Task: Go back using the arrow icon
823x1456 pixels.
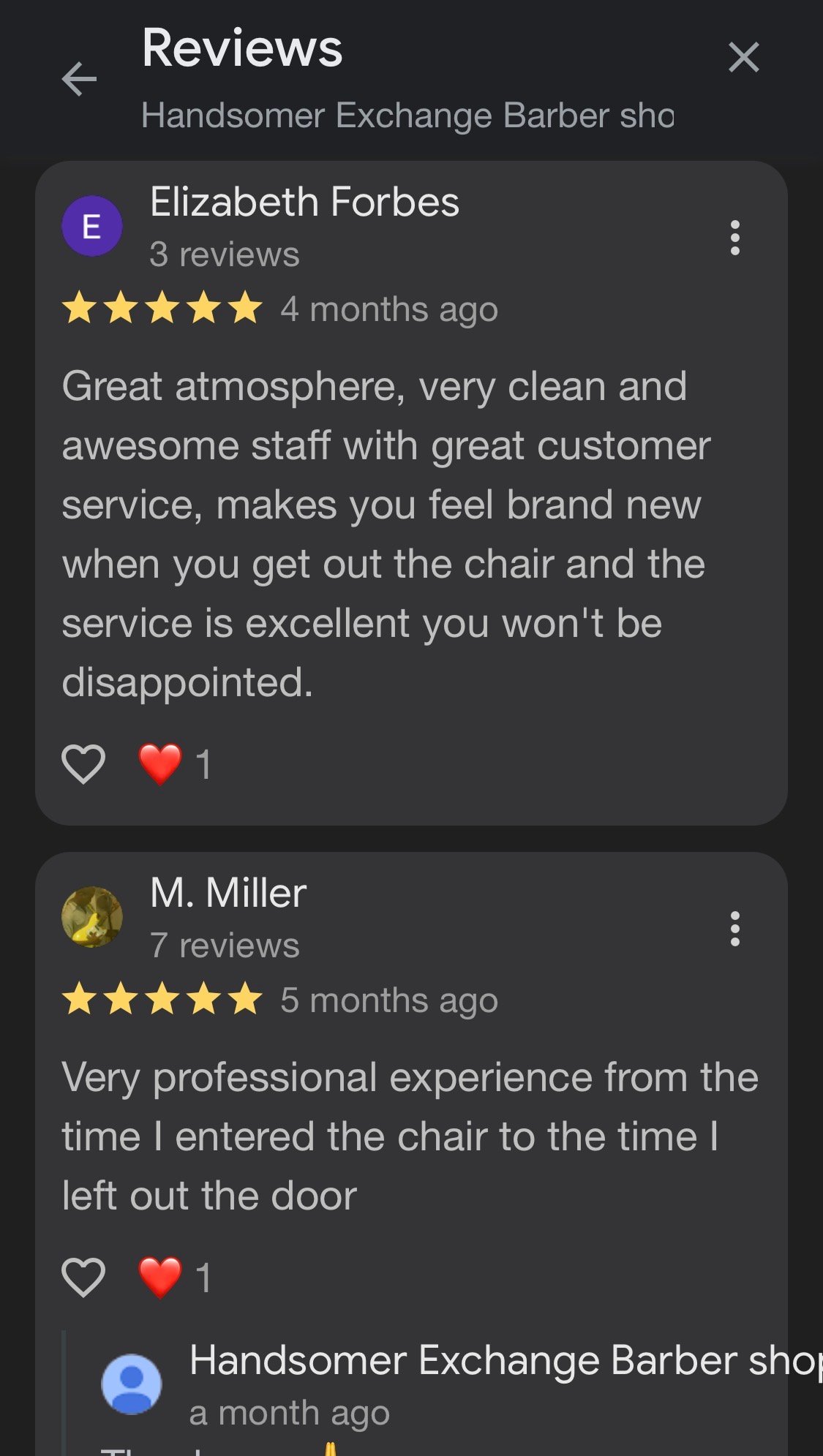Action: pyautogui.click(x=79, y=79)
